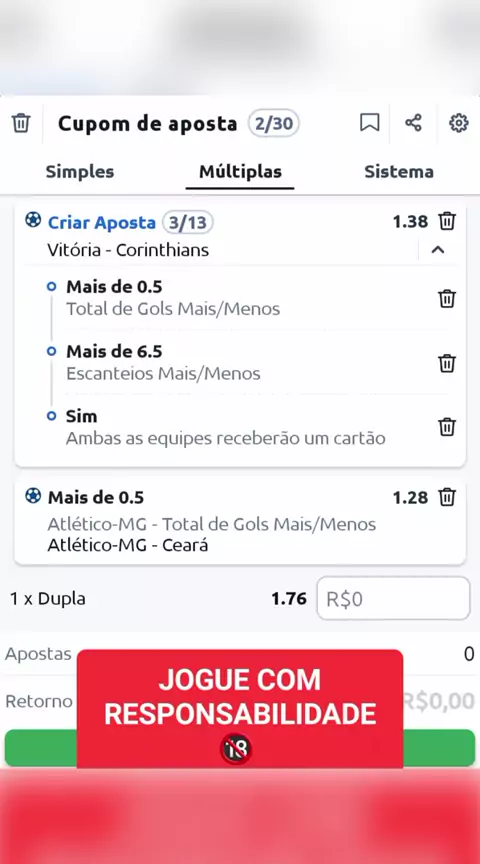
Task: Open bet slip settings gear
Action: coord(459,123)
